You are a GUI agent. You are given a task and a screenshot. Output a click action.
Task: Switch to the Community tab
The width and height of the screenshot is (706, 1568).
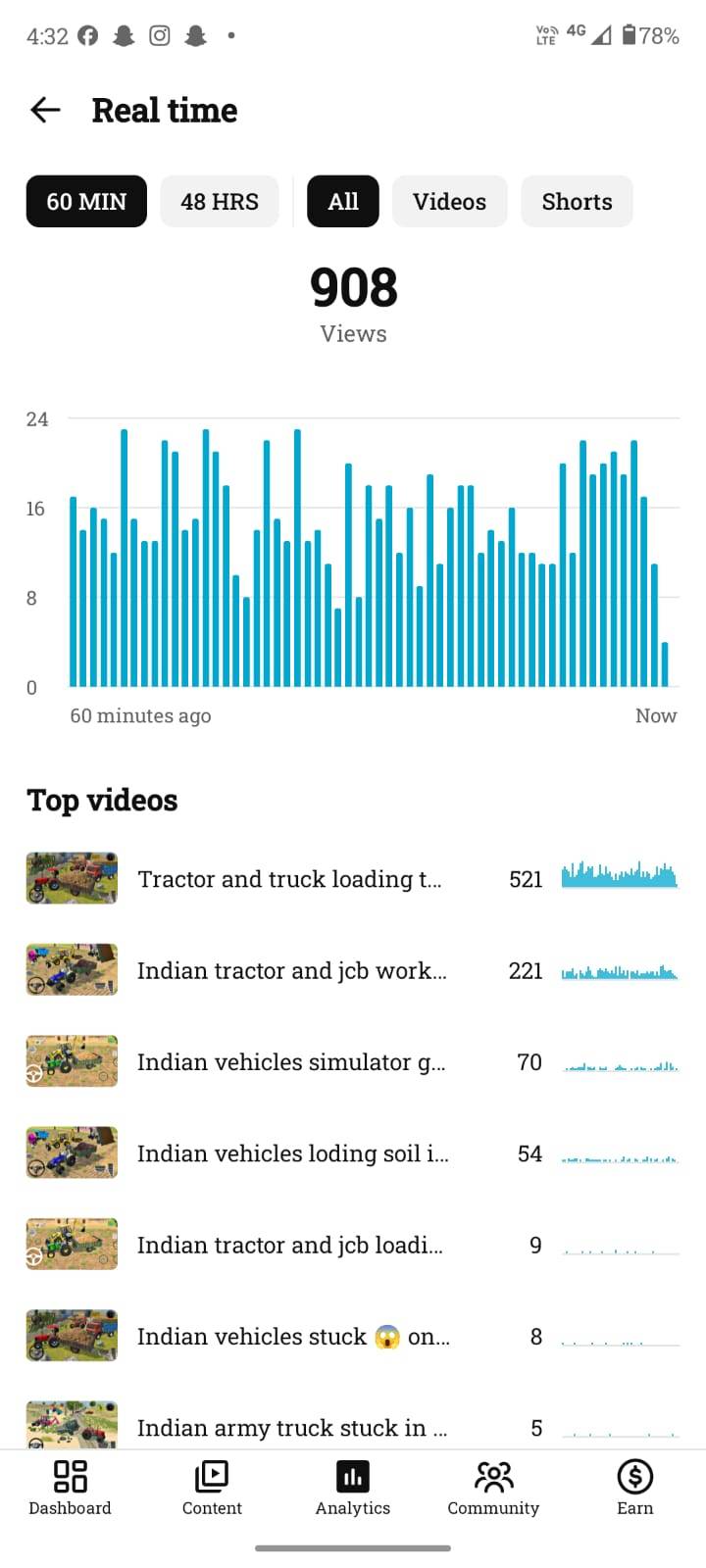tap(493, 1488)
